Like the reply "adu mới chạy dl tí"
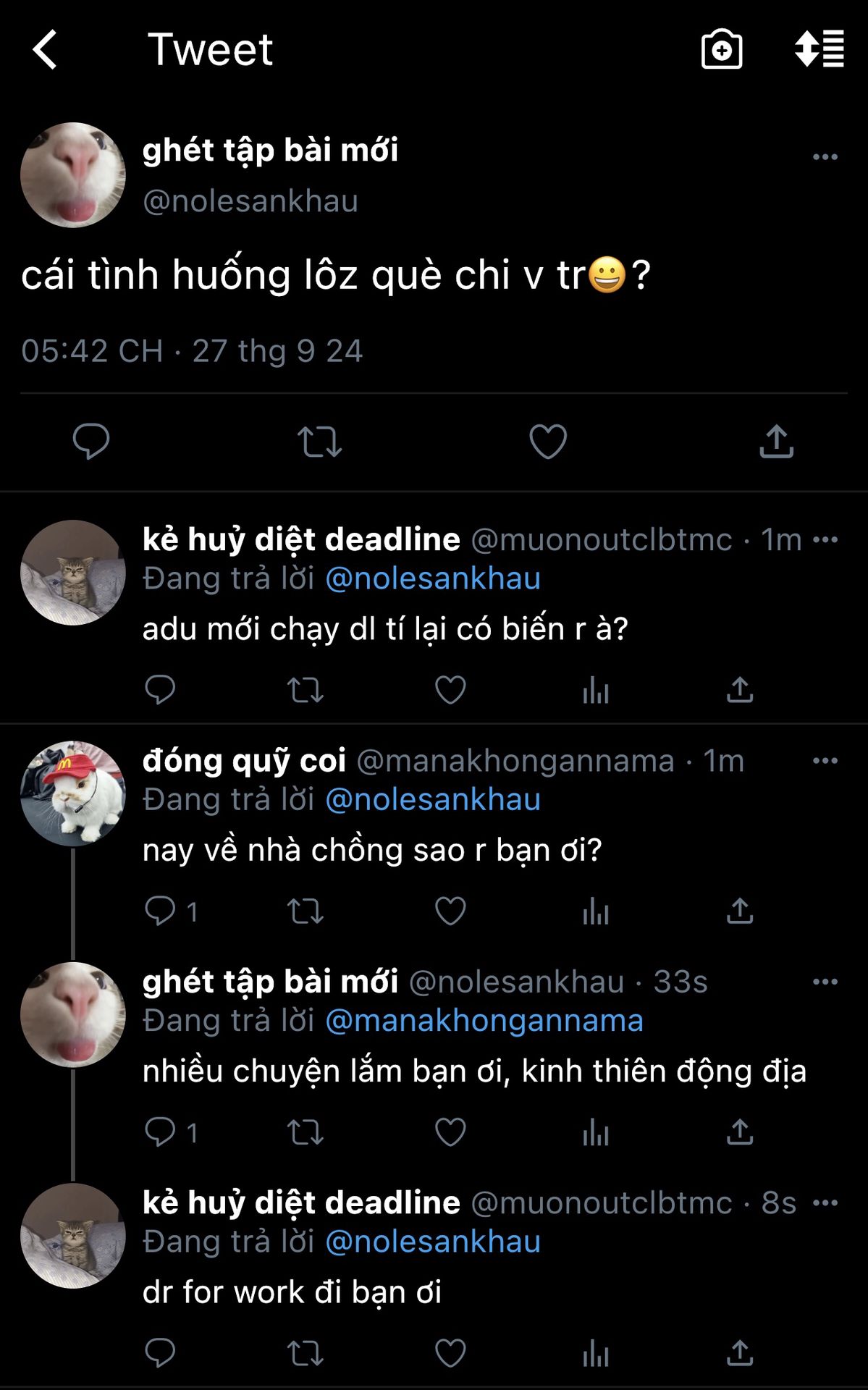The width and height of the screenshot is (868, 1390). pos(450,690)
